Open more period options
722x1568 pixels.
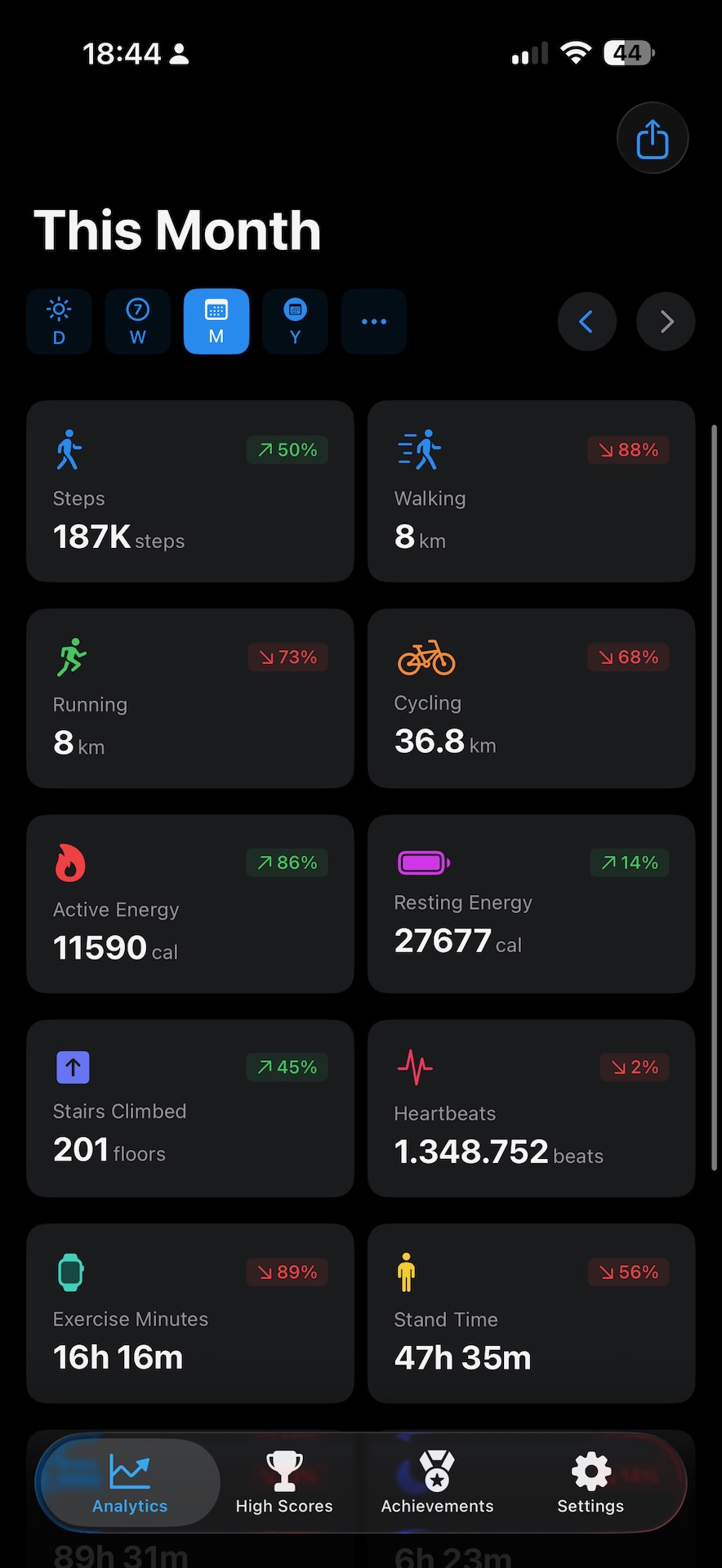click(373, 321)
